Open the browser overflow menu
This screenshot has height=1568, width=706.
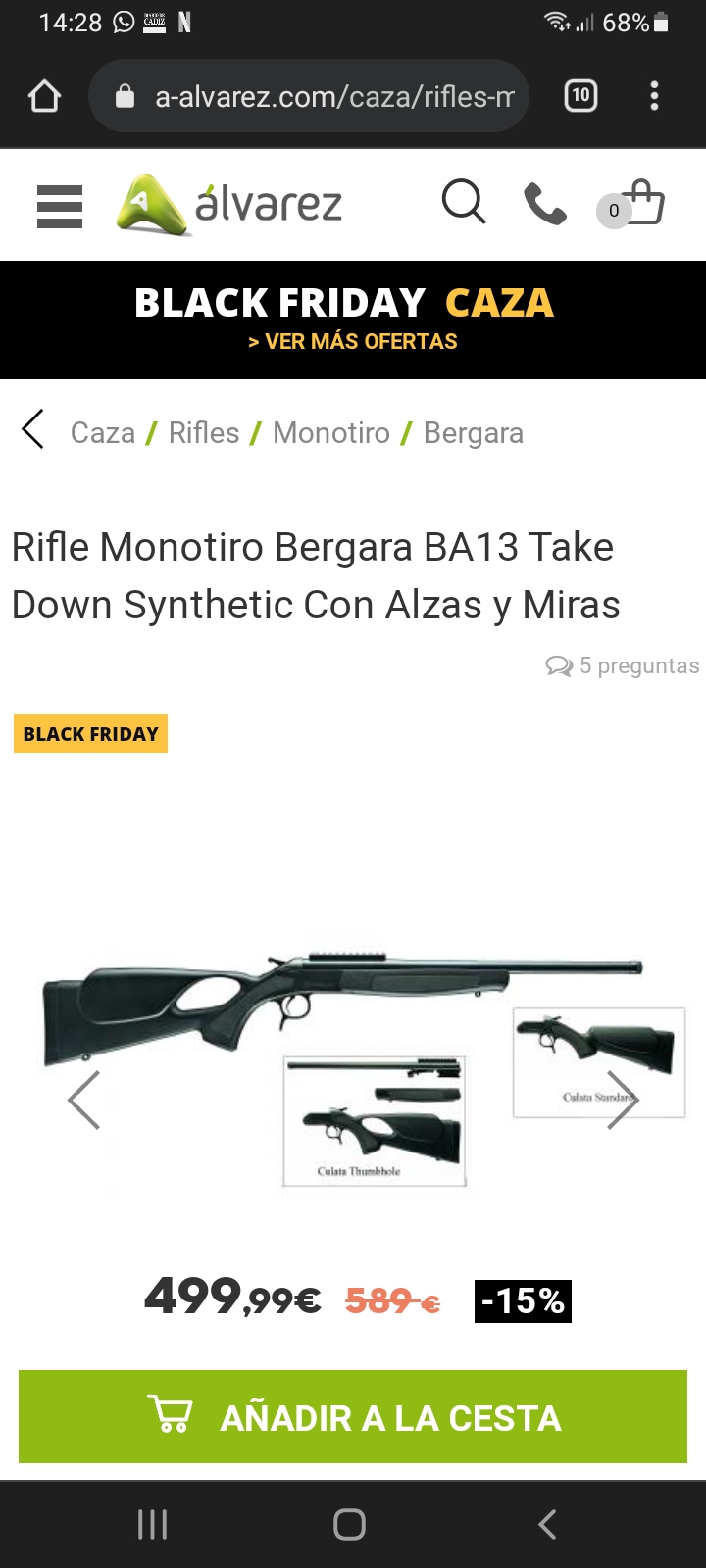click(x=654, y=95)
